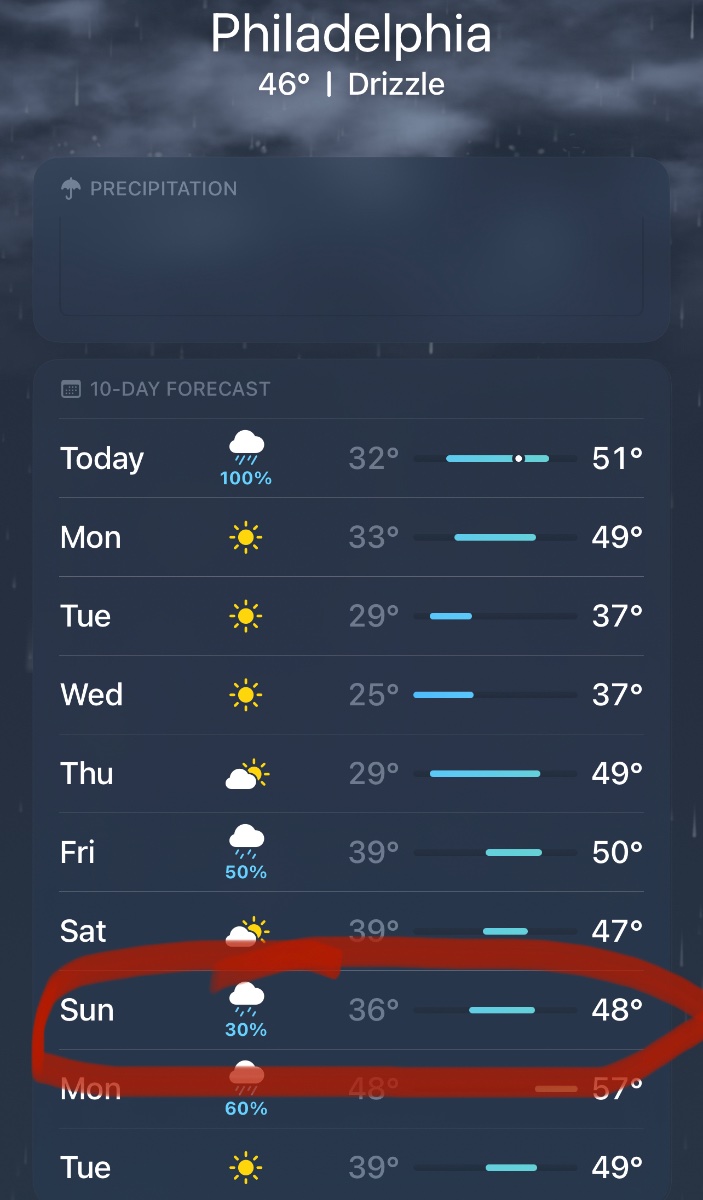Viewport: 703px width, 1200px height.
Task: Select the Sat forecast row
Action: click(x=351, y=931)
